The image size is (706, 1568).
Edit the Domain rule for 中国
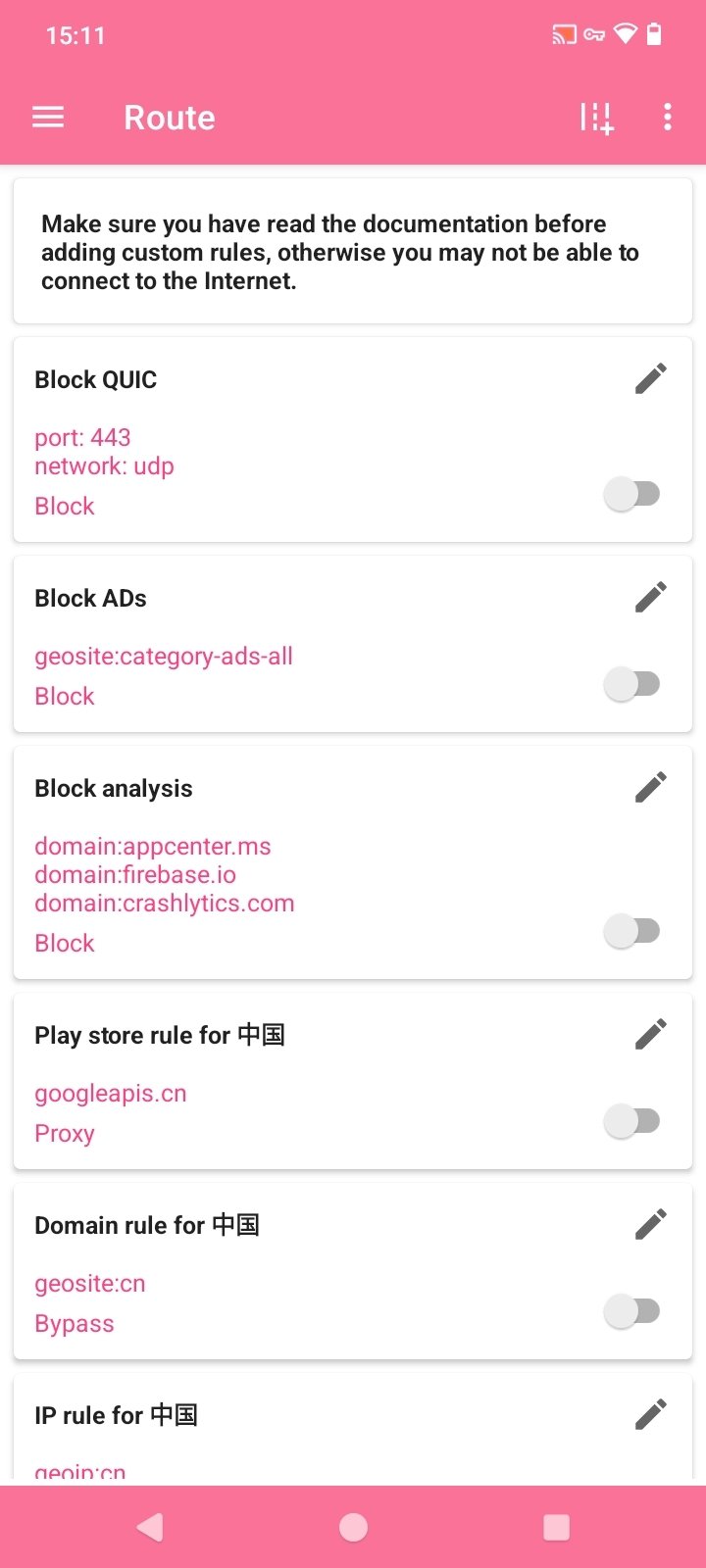650,1225
